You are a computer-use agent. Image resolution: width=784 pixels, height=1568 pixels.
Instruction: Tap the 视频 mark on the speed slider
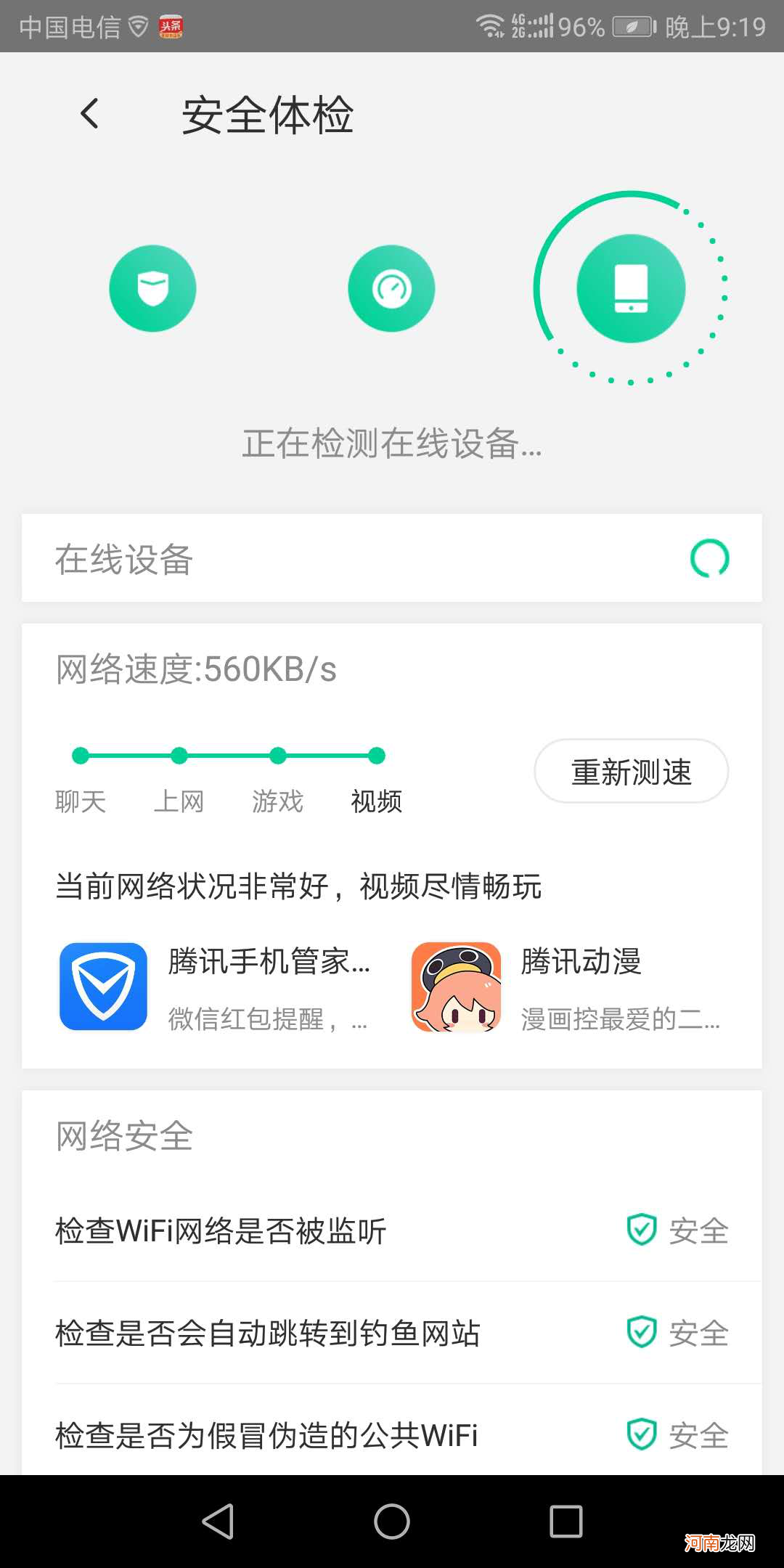coord(376,755)
